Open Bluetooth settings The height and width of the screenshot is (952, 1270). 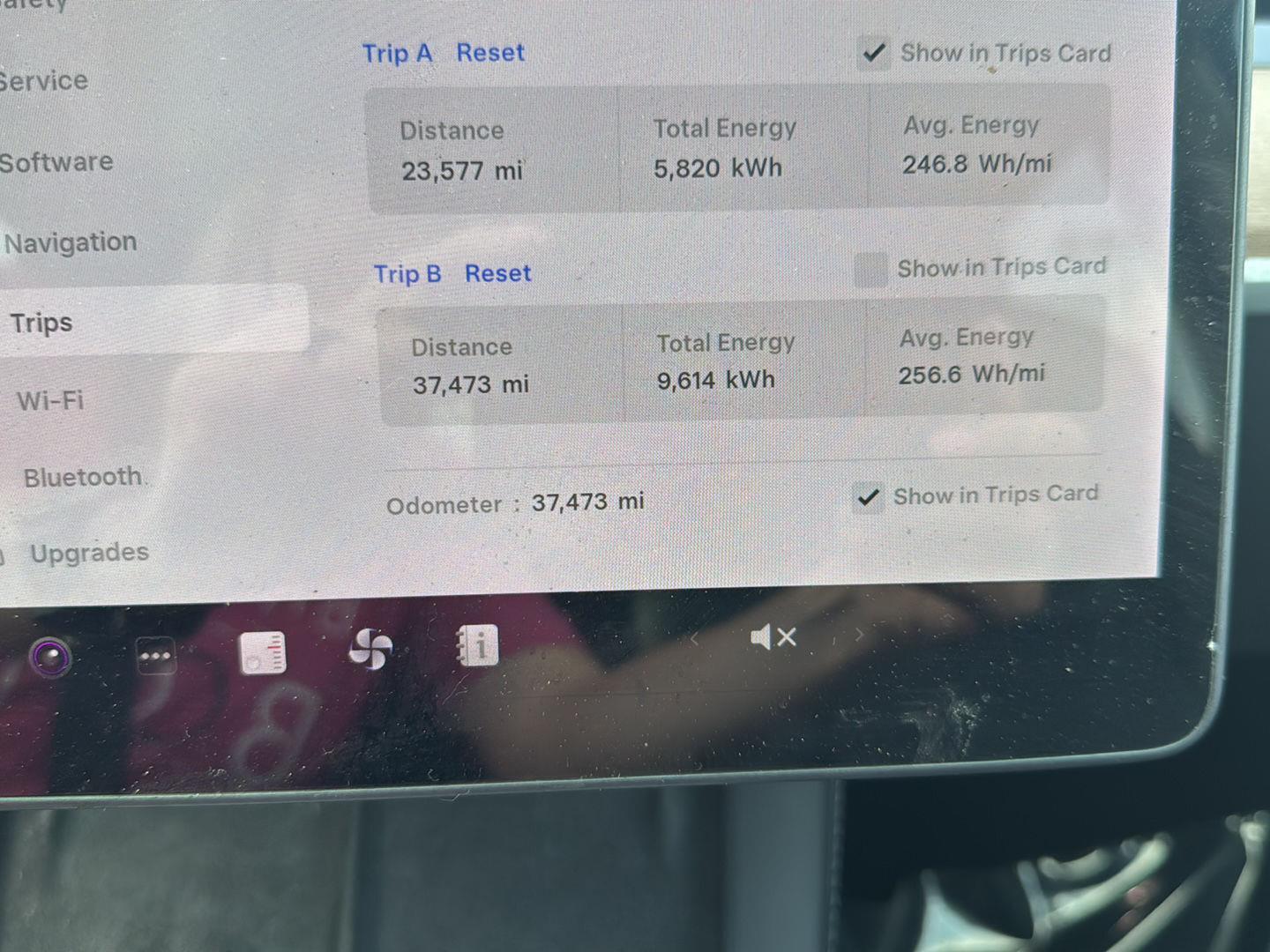tap(83, 478)
